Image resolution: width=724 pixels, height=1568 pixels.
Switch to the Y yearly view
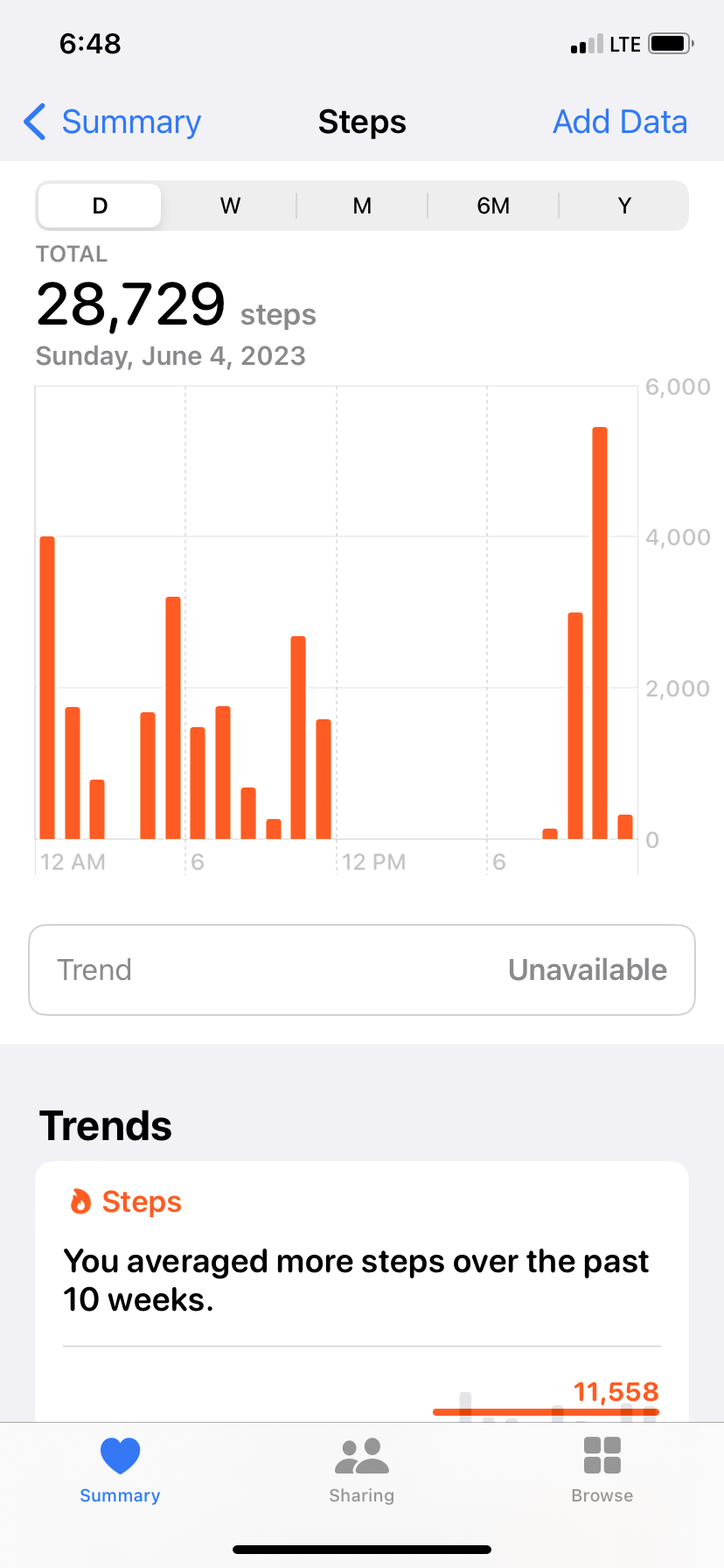(x=624, y=206)
